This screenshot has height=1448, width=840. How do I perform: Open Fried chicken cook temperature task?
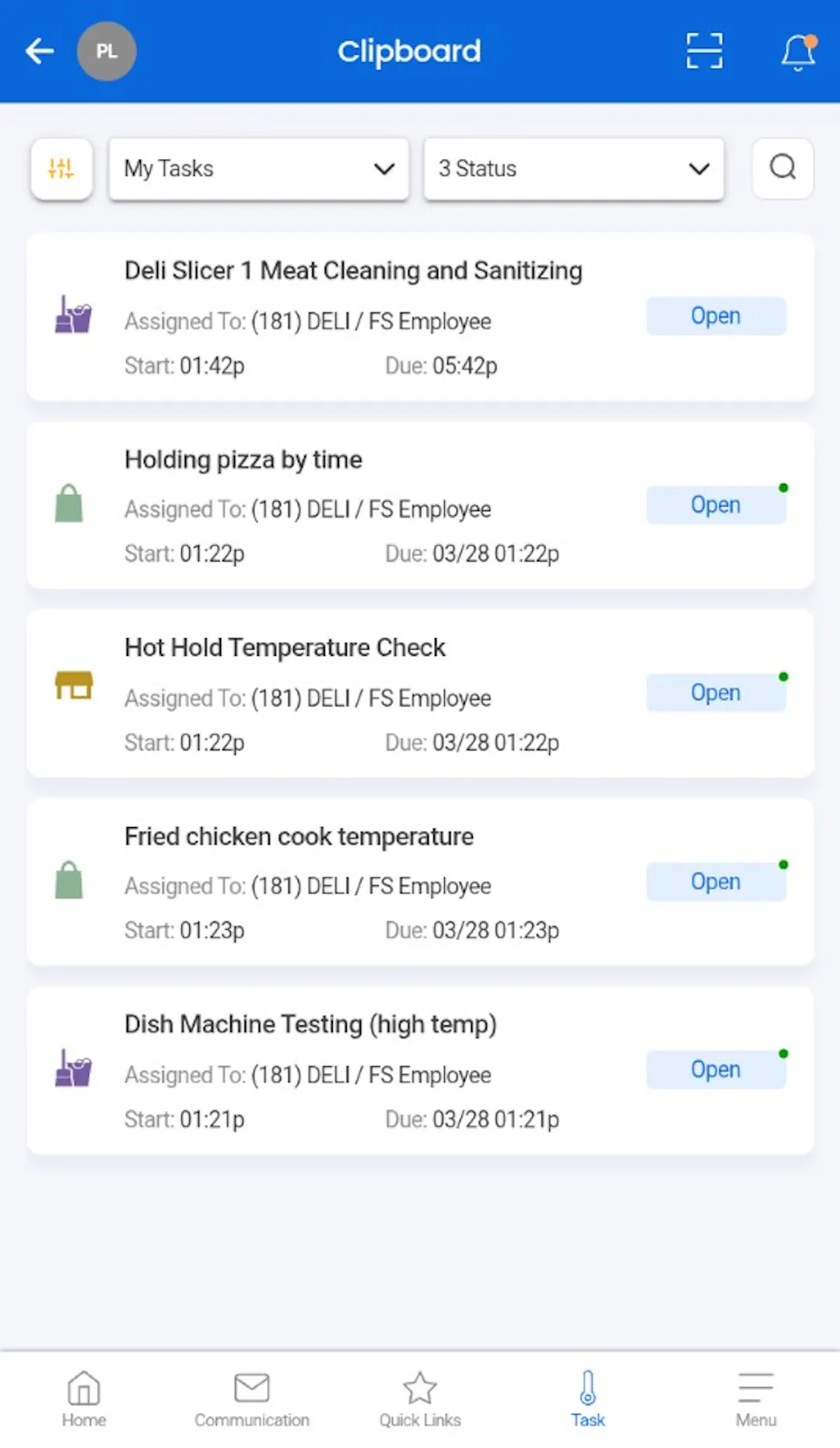(299, 836)
